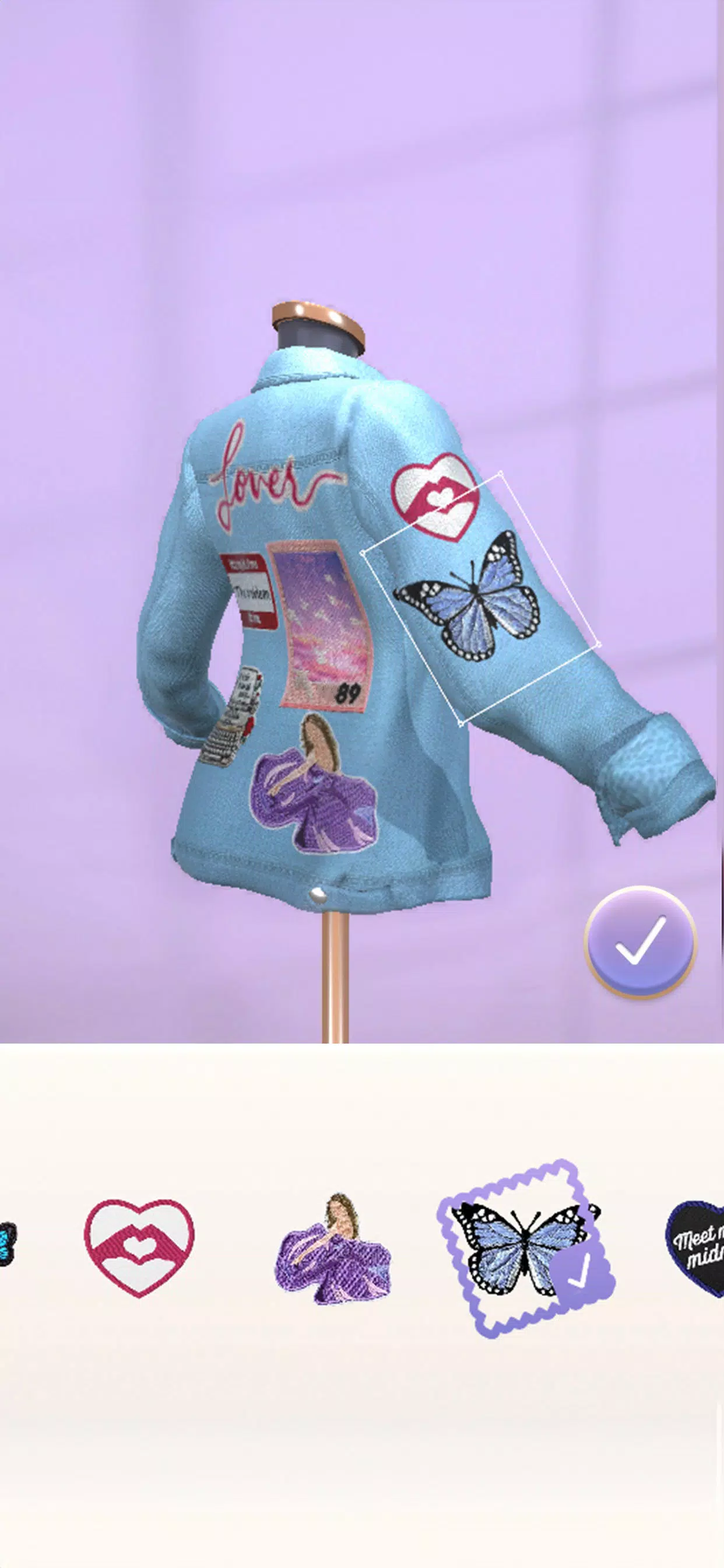Choose the purple dress girl patch

pos(332,1249)
